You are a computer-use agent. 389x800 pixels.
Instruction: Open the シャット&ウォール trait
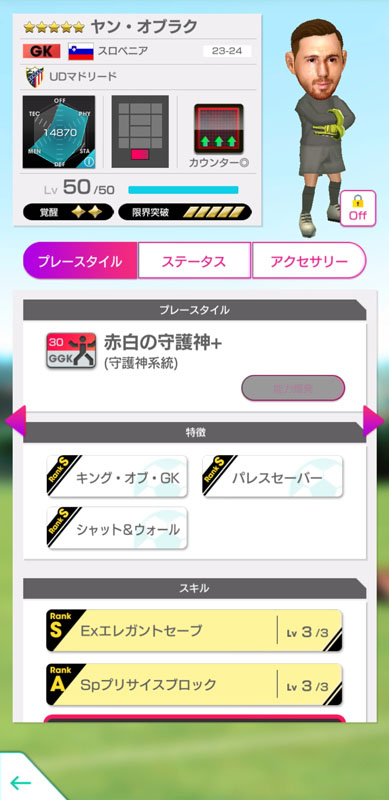117,528
